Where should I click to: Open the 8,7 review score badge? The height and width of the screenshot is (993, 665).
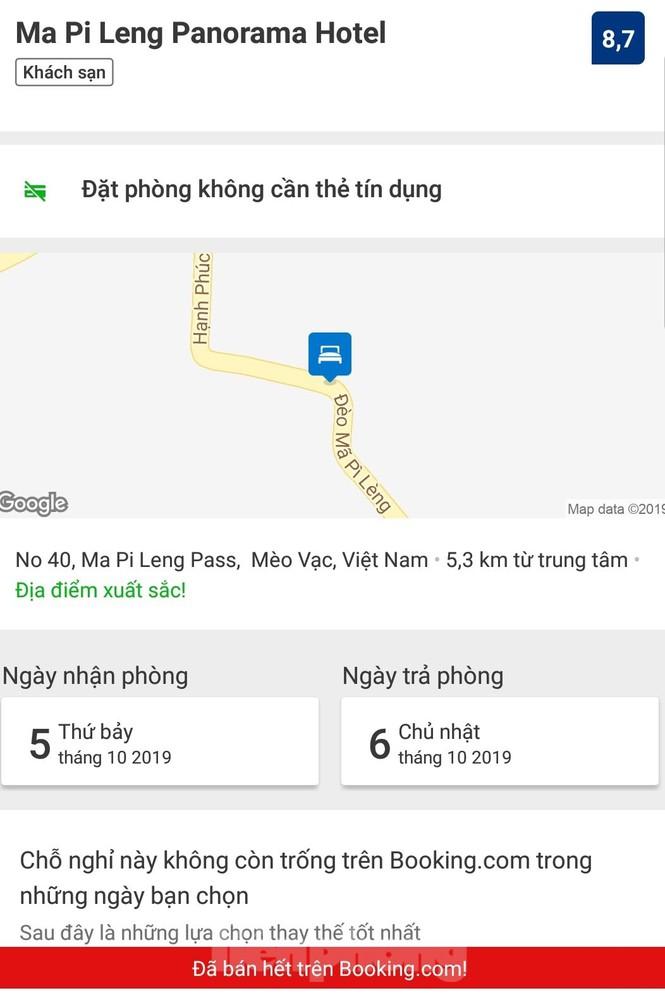tap(617, 39)
